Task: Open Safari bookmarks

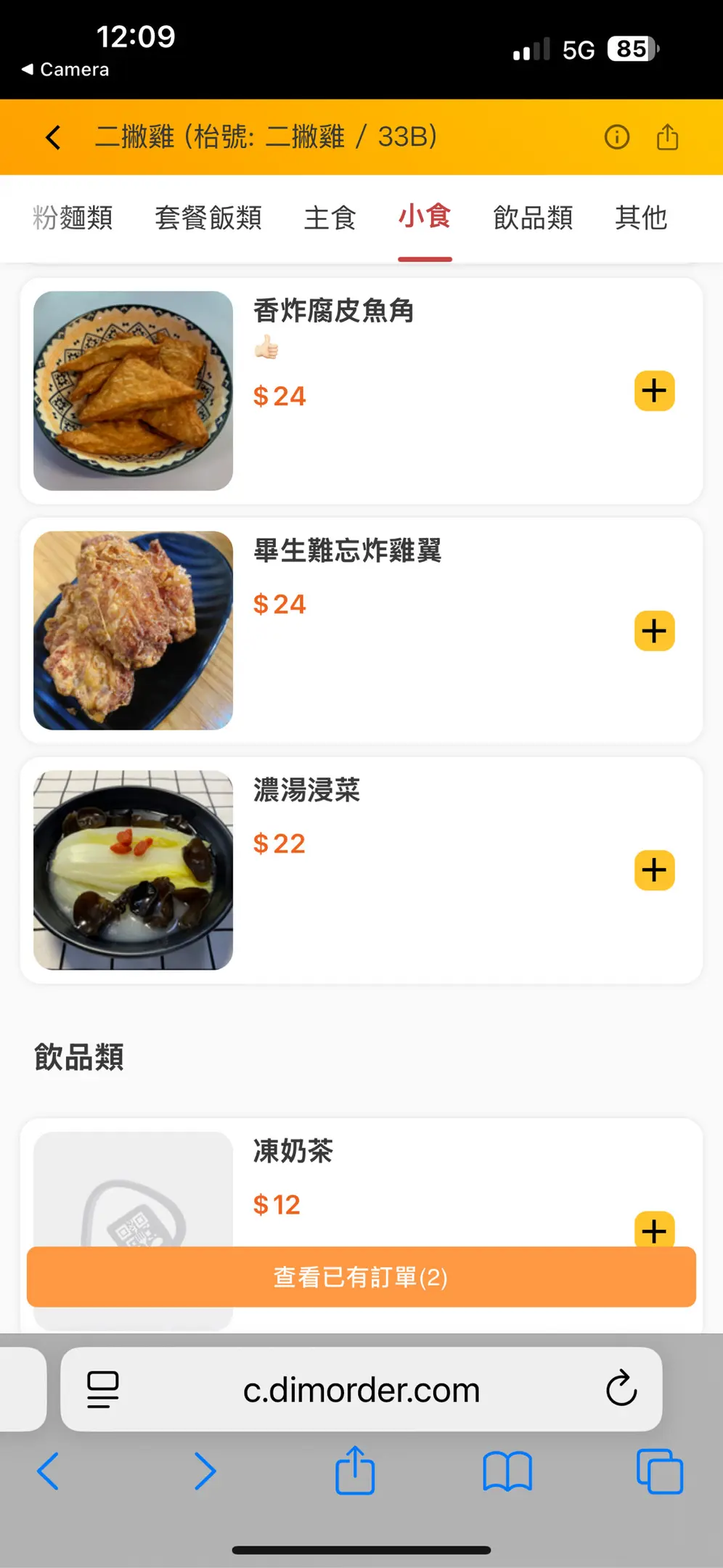Action: 507,1471
